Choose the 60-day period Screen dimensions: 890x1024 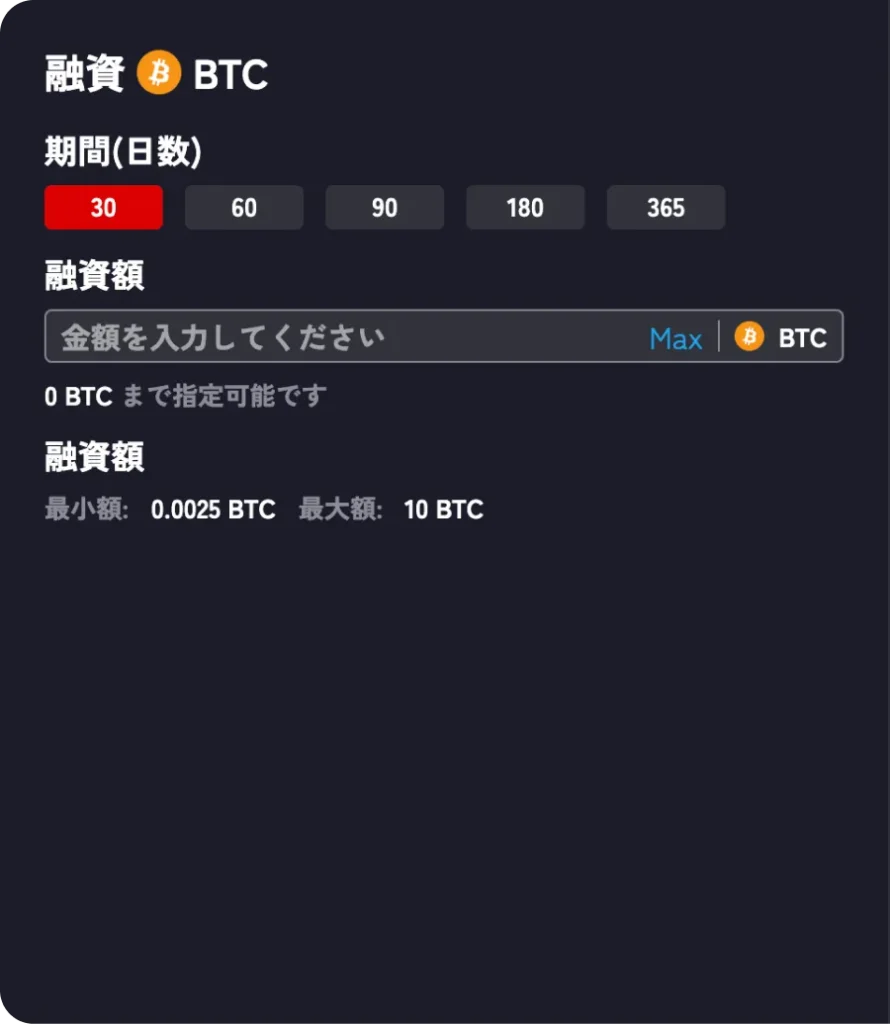pyautogui.click(x=244, y=208)
